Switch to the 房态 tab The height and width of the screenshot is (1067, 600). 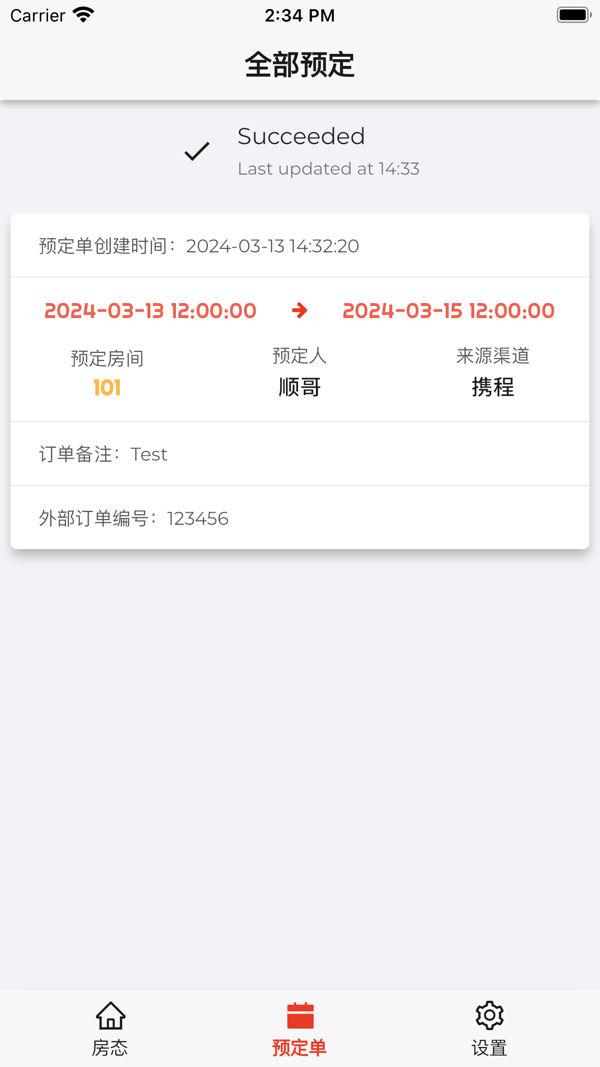[110, 1029]
